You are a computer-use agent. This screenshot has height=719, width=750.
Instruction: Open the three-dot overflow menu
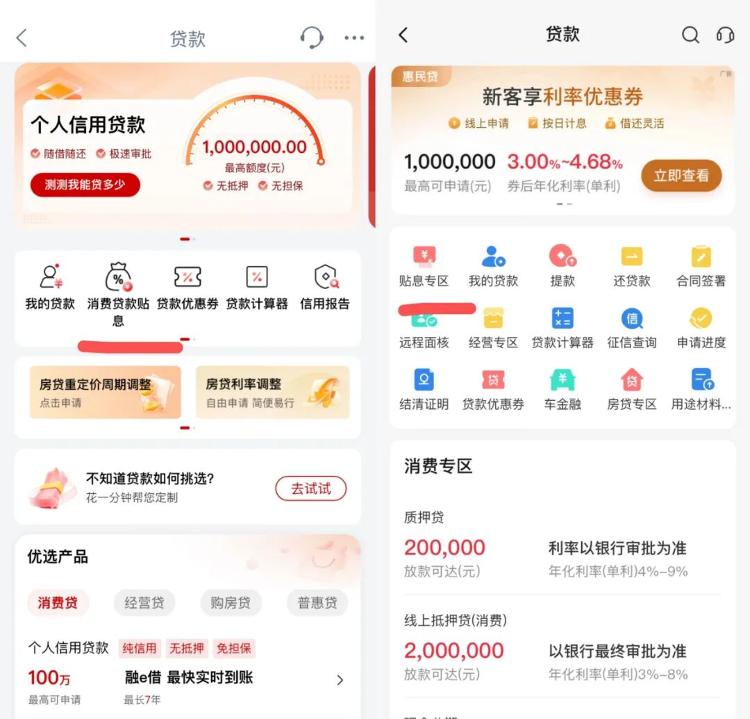pyautogui.click(x=354, y=38)
